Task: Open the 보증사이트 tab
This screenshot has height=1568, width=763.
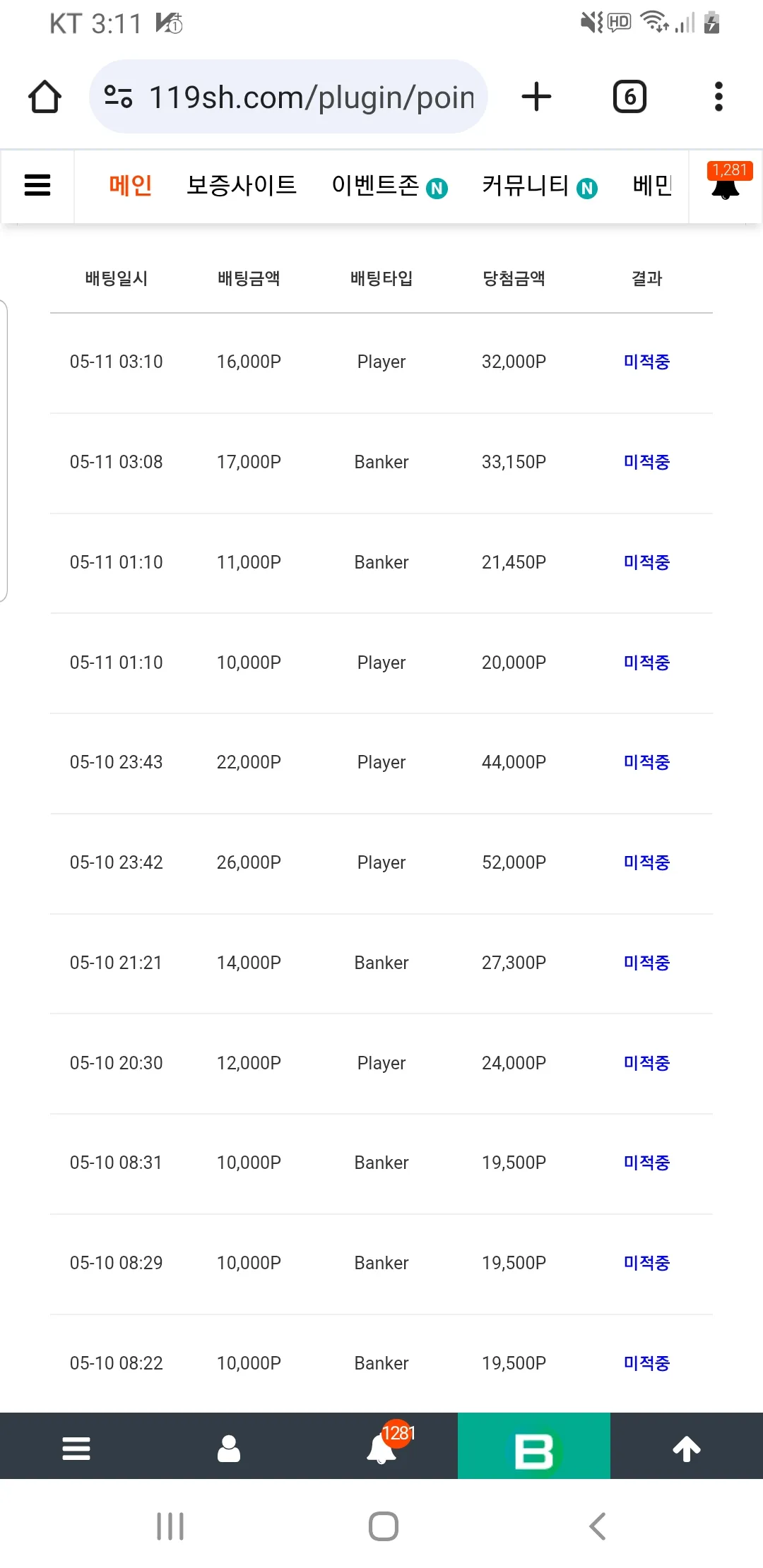Action: pyautogui.click(x=242, y=185)
